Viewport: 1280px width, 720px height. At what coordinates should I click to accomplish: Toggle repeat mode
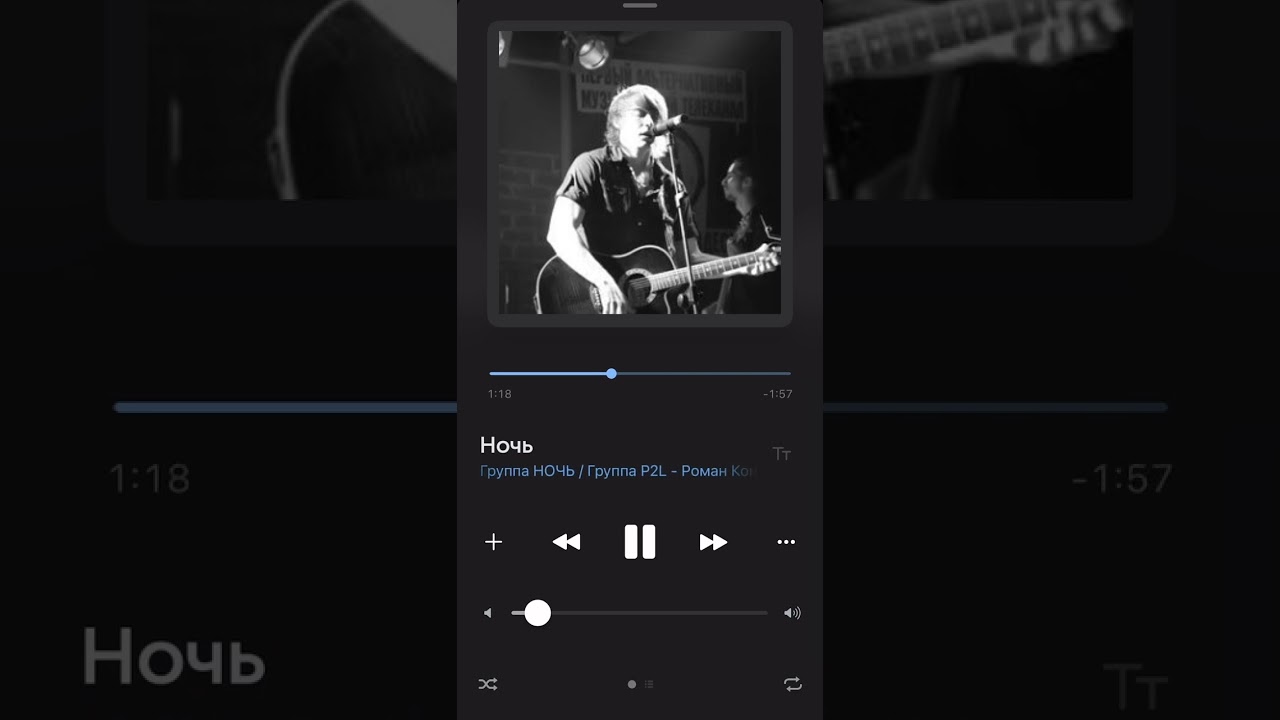[x=793, y=684]
